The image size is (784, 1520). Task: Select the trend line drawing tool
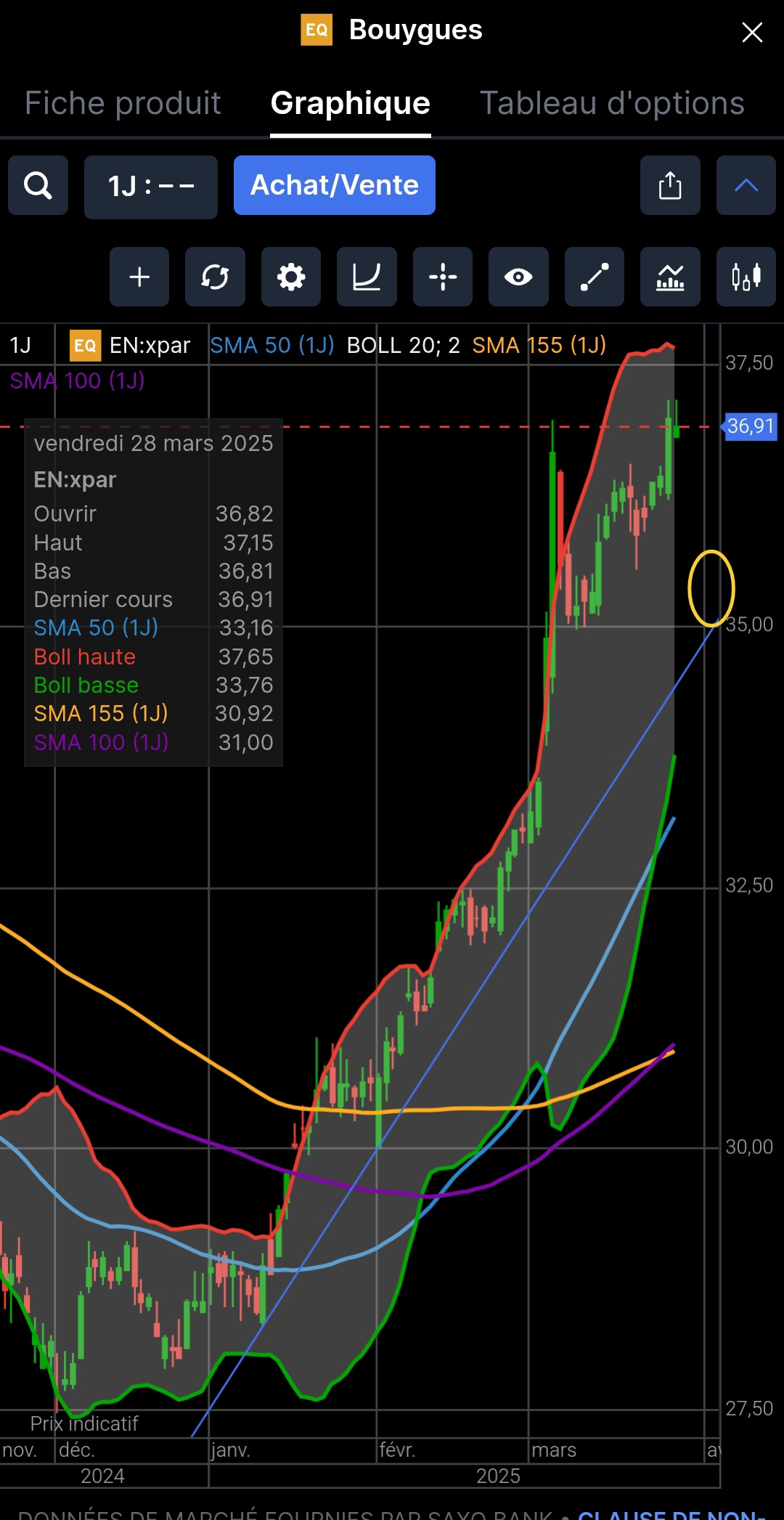pyautogui.click(x=595, y=277)
